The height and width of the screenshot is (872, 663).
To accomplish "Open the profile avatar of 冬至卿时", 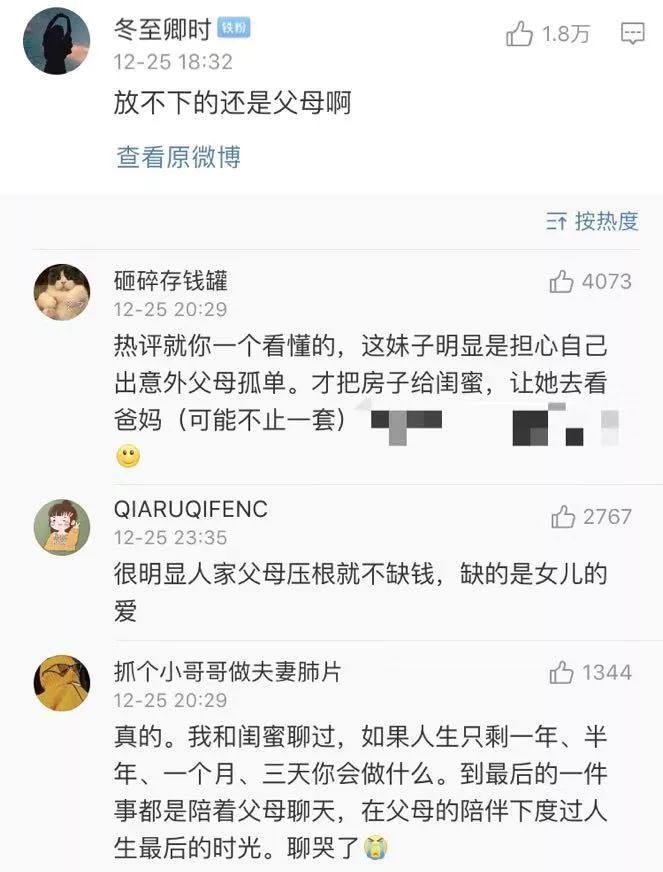I will tap(56, 40).
